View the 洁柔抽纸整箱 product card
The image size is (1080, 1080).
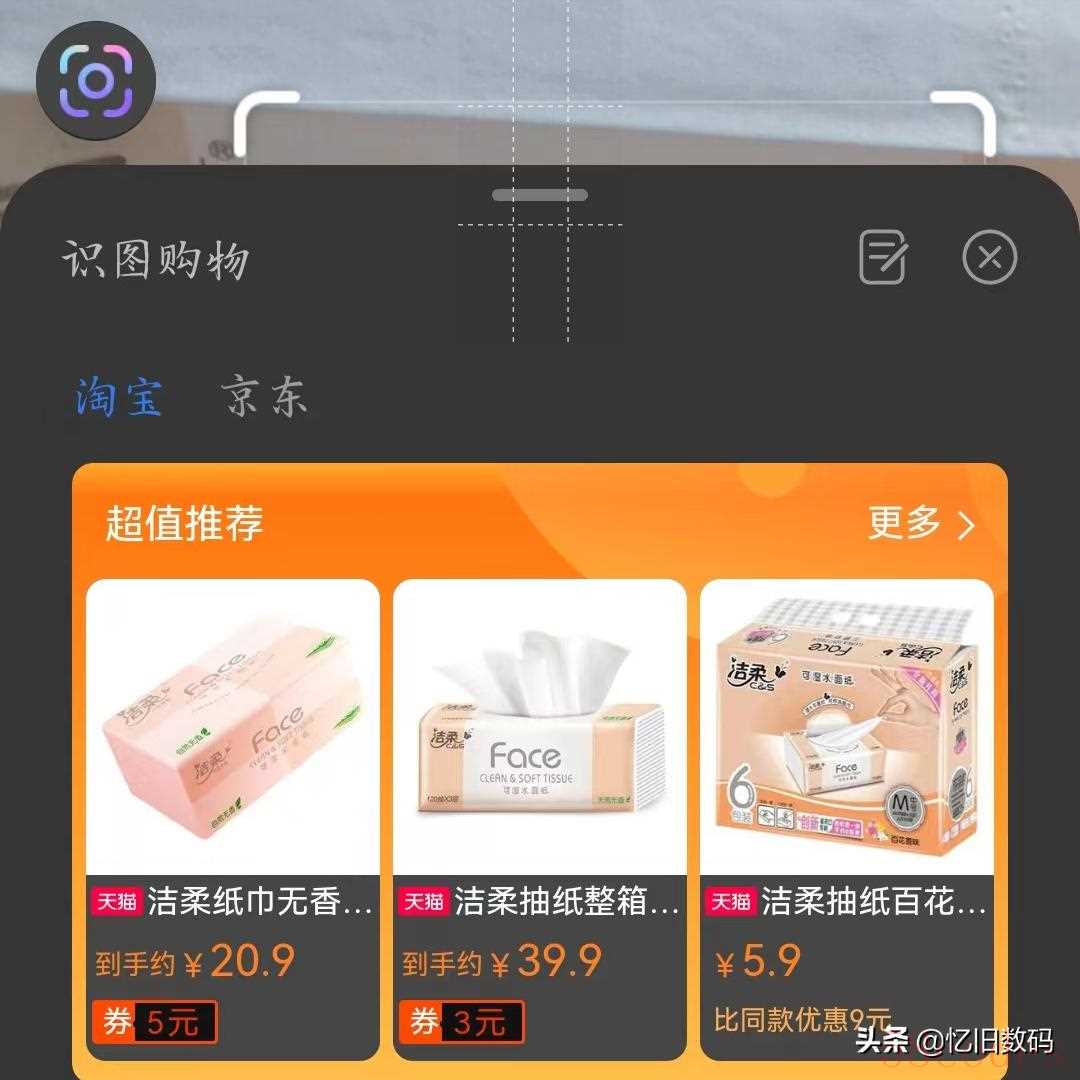(x=539, y=800)
